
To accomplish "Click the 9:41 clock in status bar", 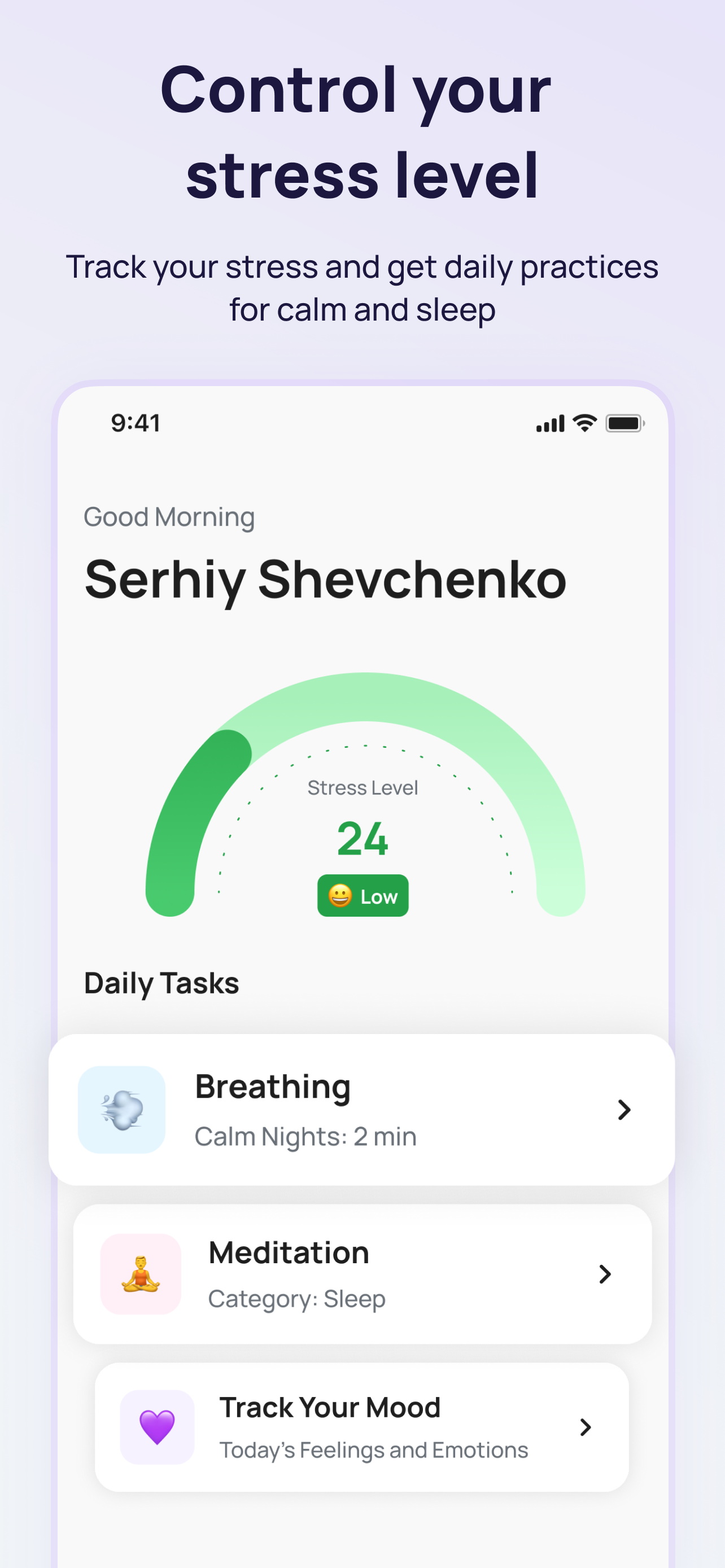I will (x=135, y=422).
